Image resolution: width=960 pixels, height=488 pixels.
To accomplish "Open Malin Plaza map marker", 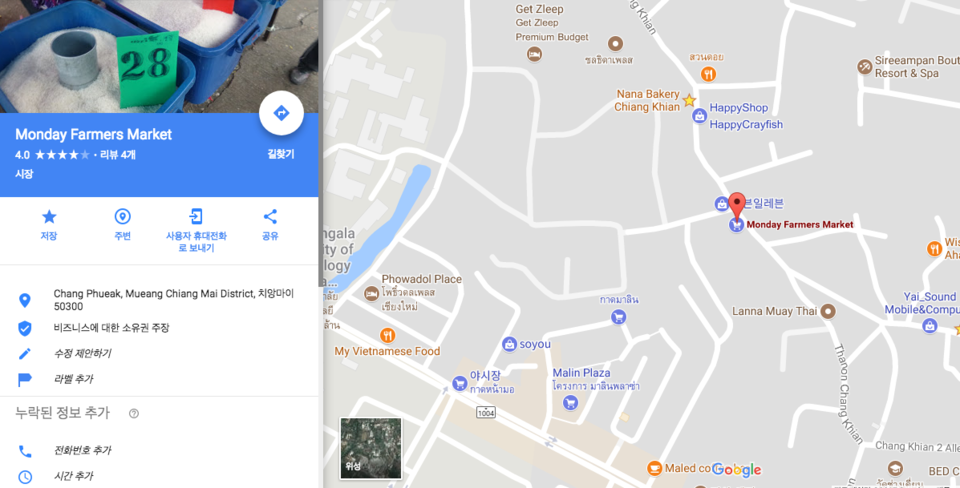I will click(570, 403).
